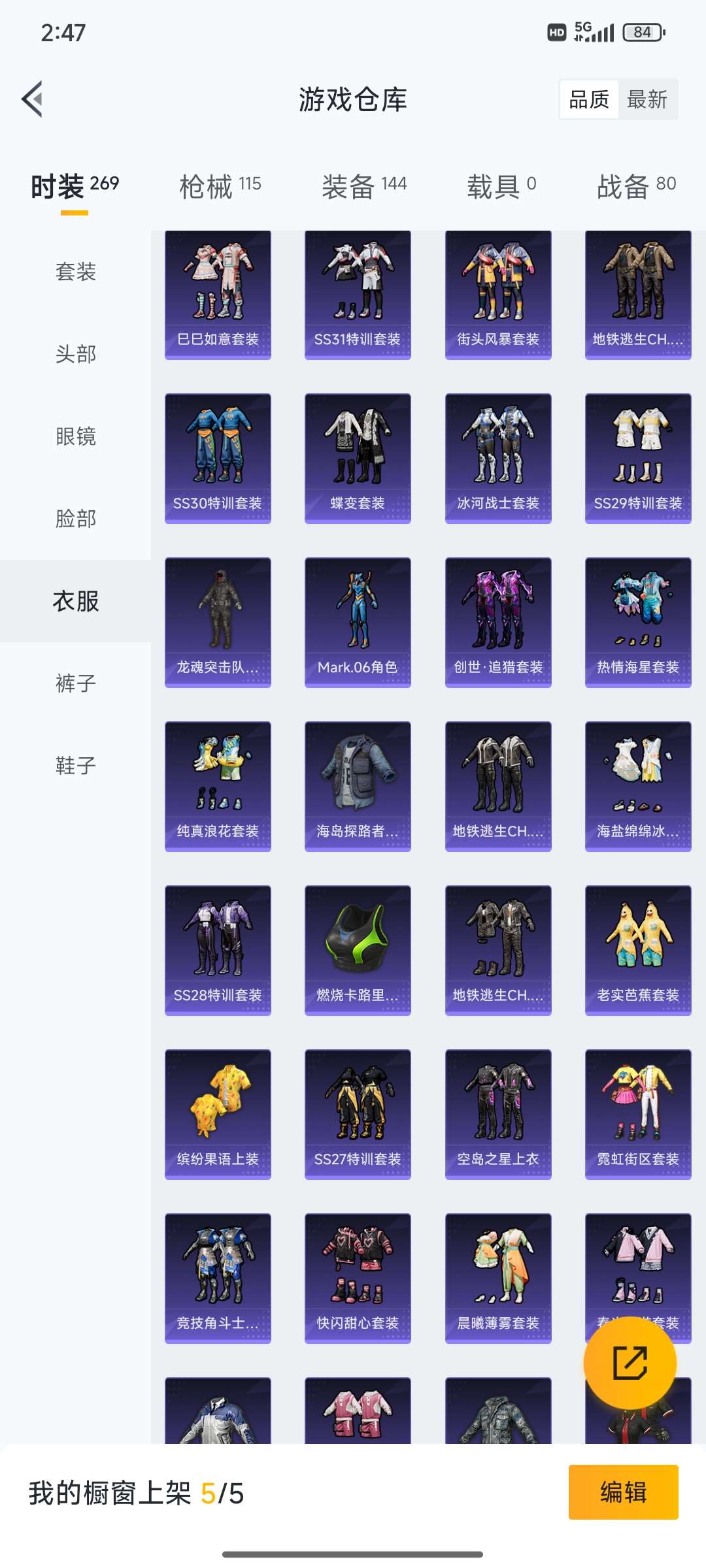Select the 鞋子 category
706x1568 pixels.
tap(75, 765)
